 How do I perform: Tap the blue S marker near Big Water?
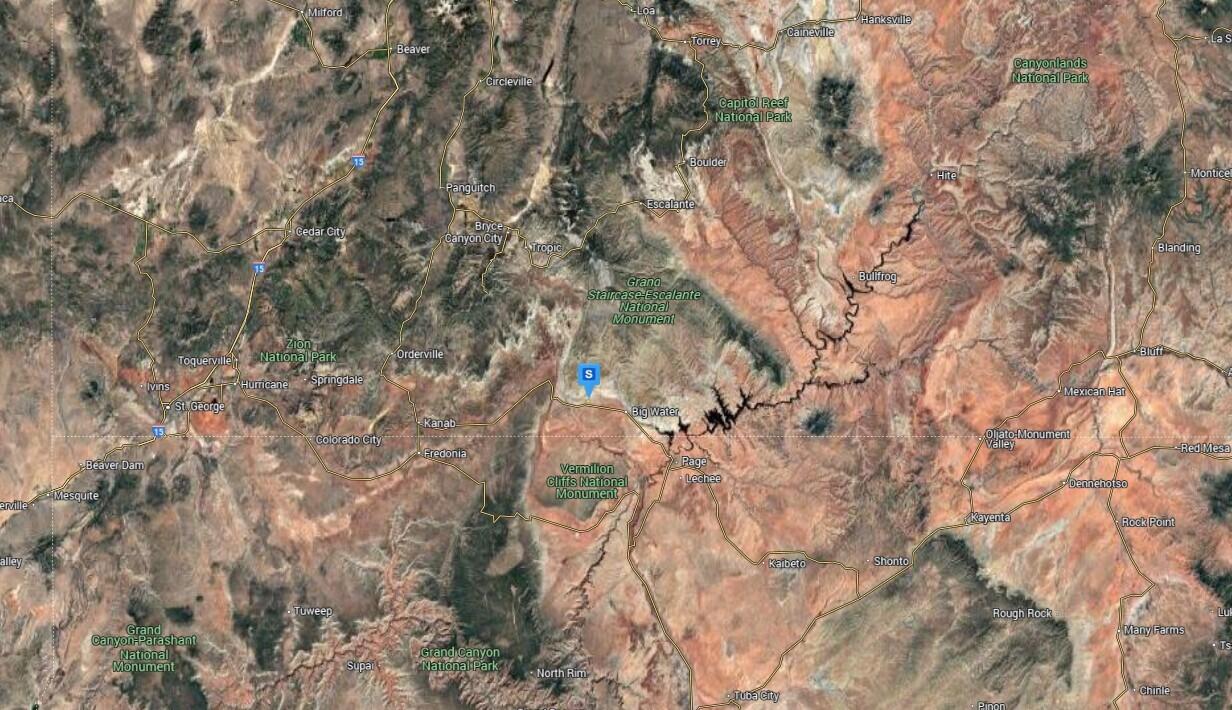pos(590,376)
